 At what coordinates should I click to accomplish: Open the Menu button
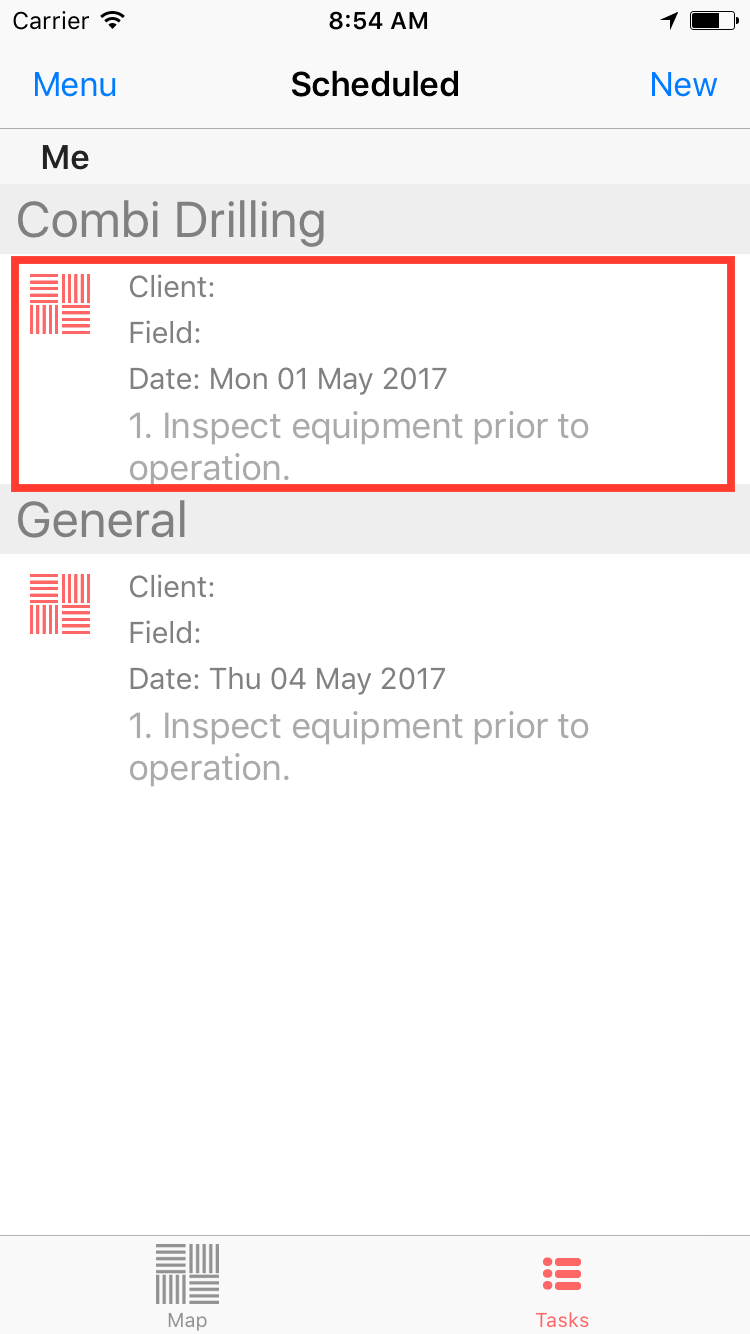[x=75, y=85]
